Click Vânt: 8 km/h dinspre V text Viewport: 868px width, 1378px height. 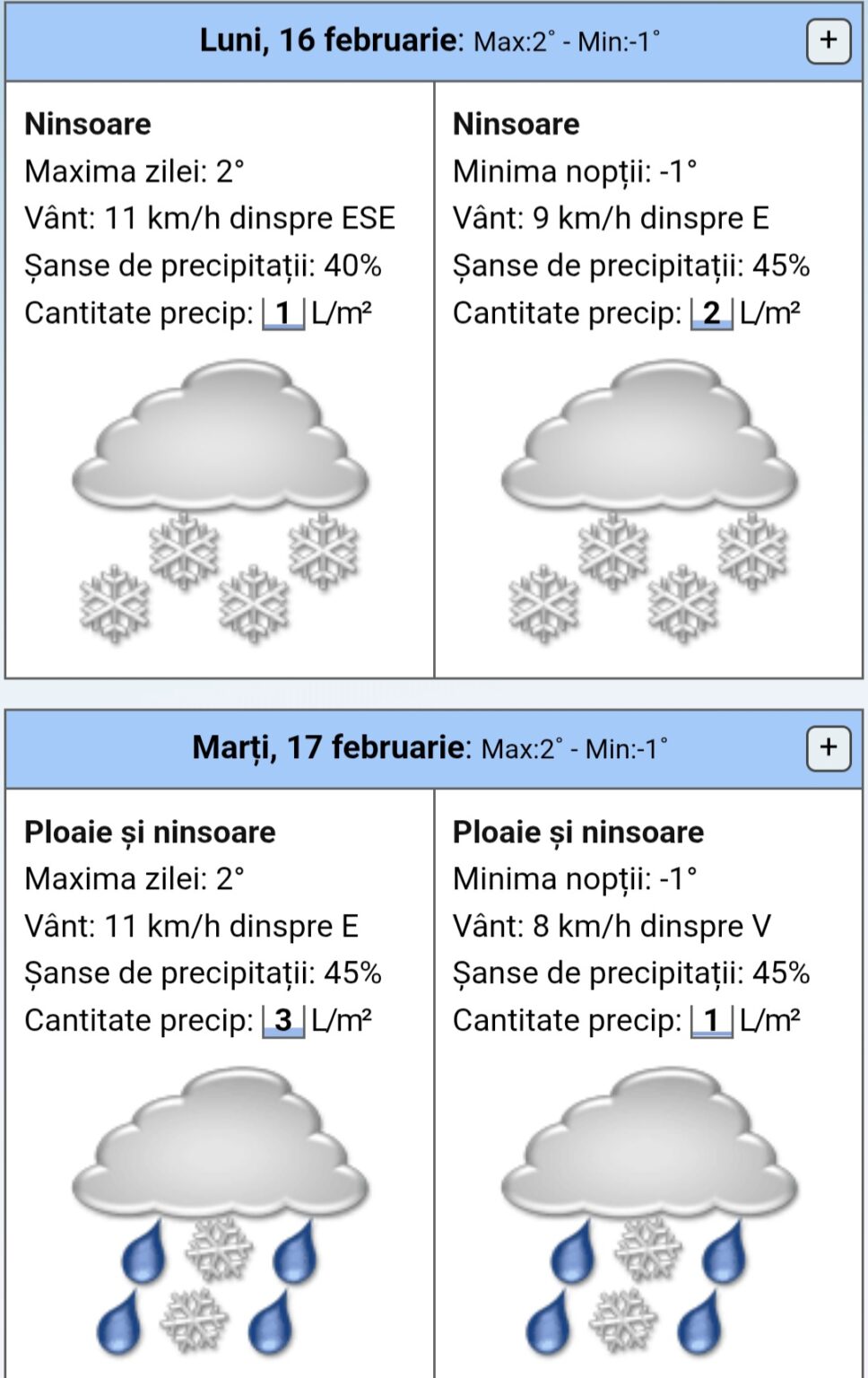(x=610, y=926)
